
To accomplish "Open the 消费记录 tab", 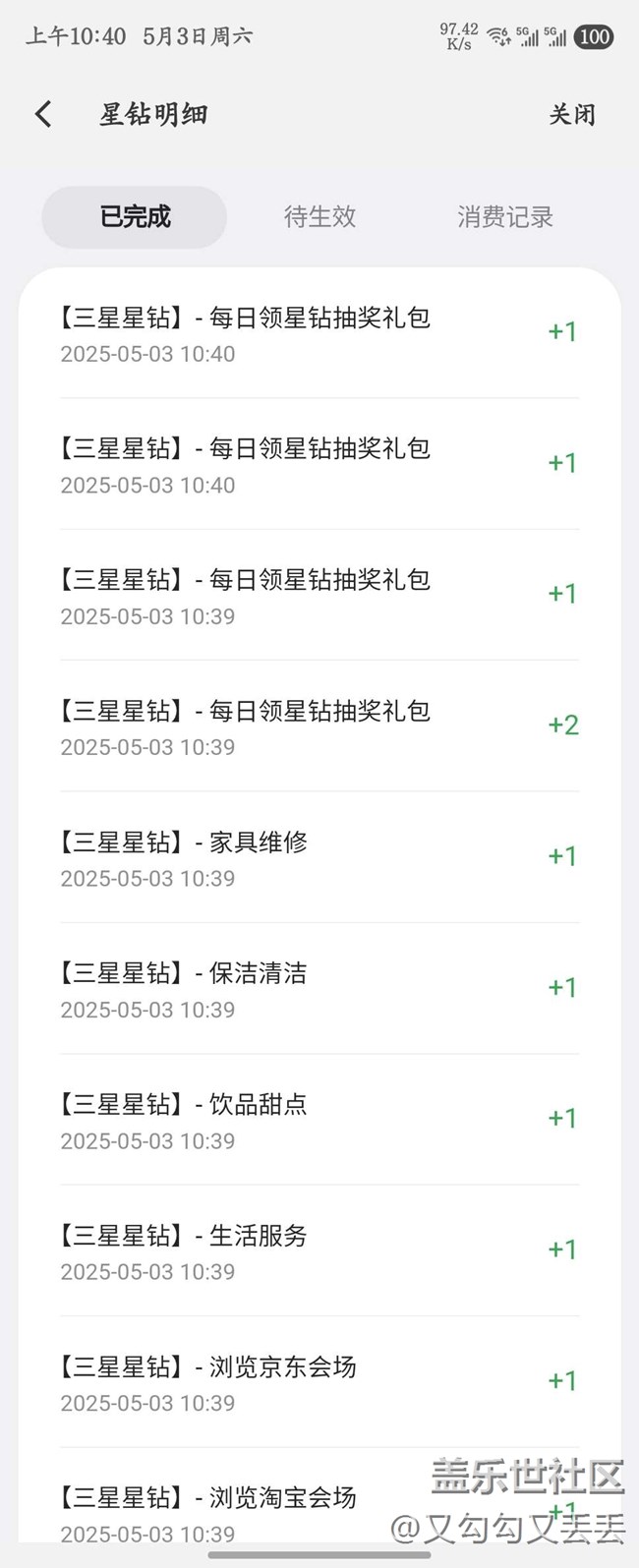I will tap(504, 216).
